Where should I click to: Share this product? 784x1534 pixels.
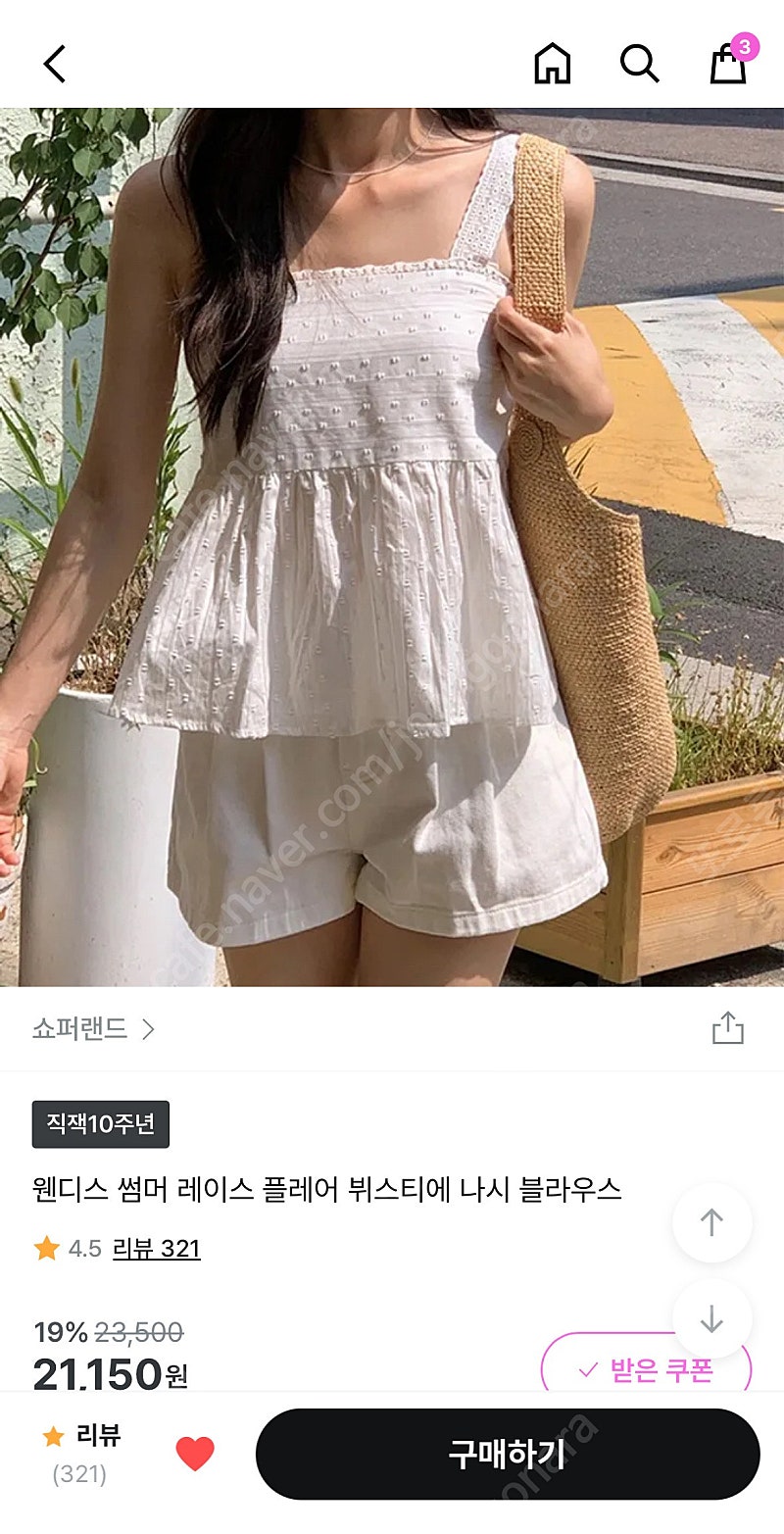pyautogui.click(x=727, y=1028)
